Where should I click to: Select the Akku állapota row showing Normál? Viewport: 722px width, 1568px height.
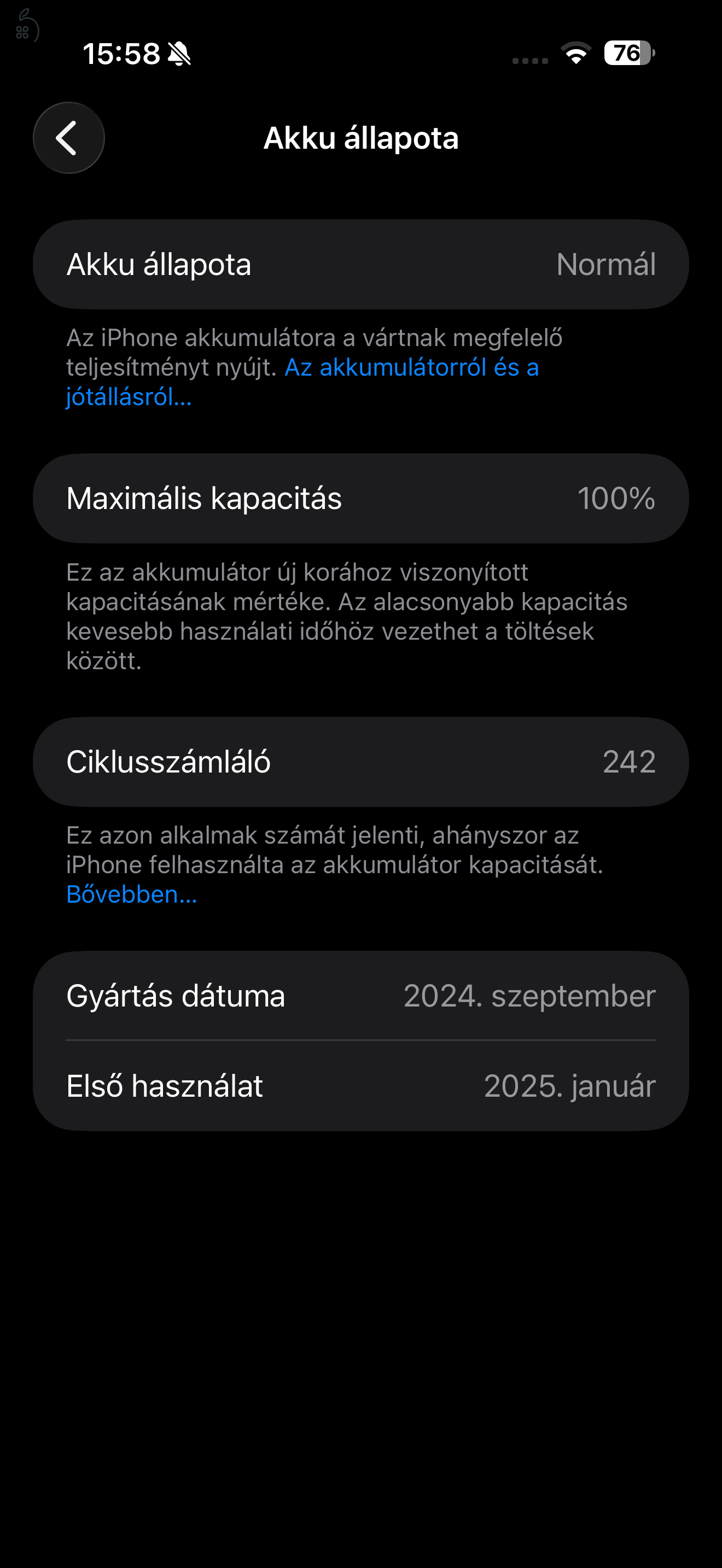pyautogui.click(x=361, y=264)
